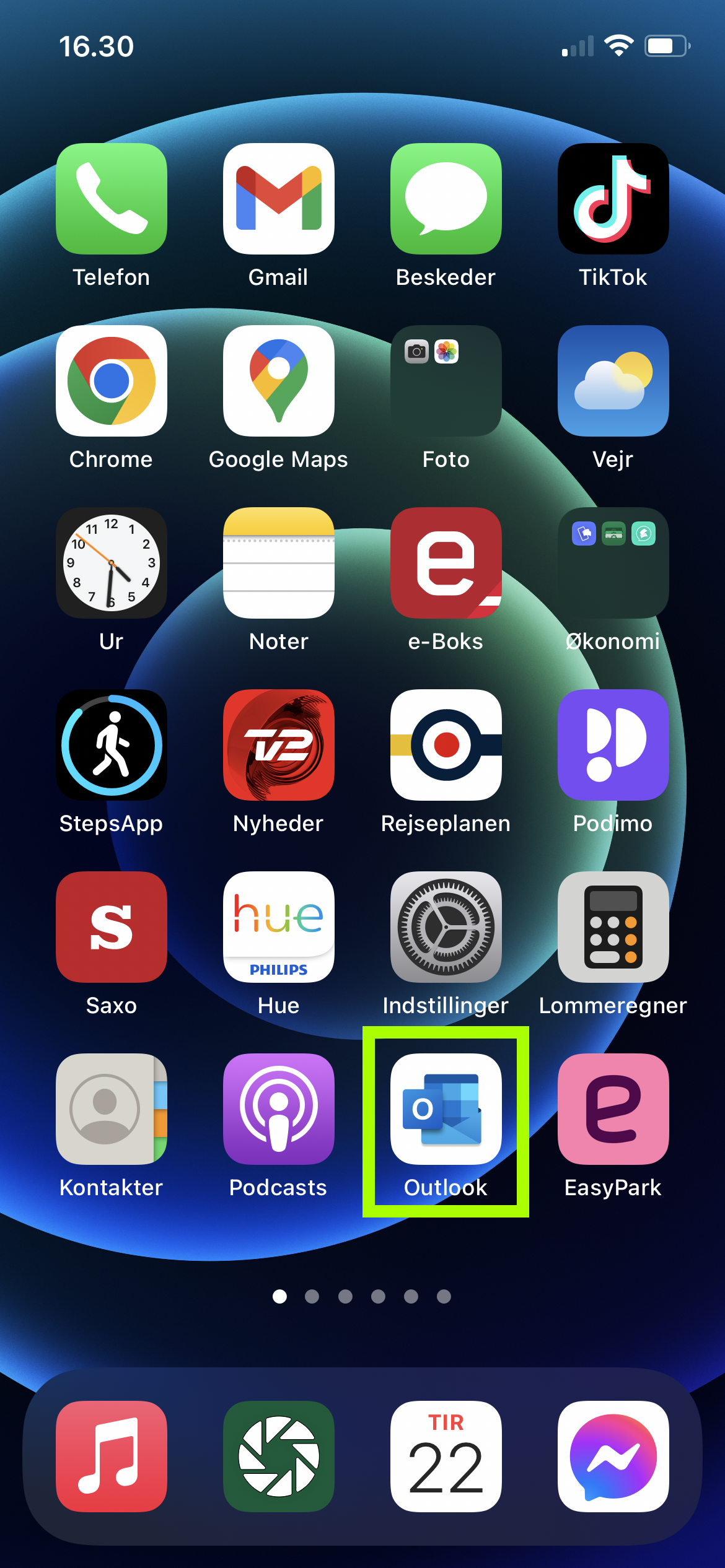Open the Outlook app
The image size is (725, 1568).
point(446,1109)
